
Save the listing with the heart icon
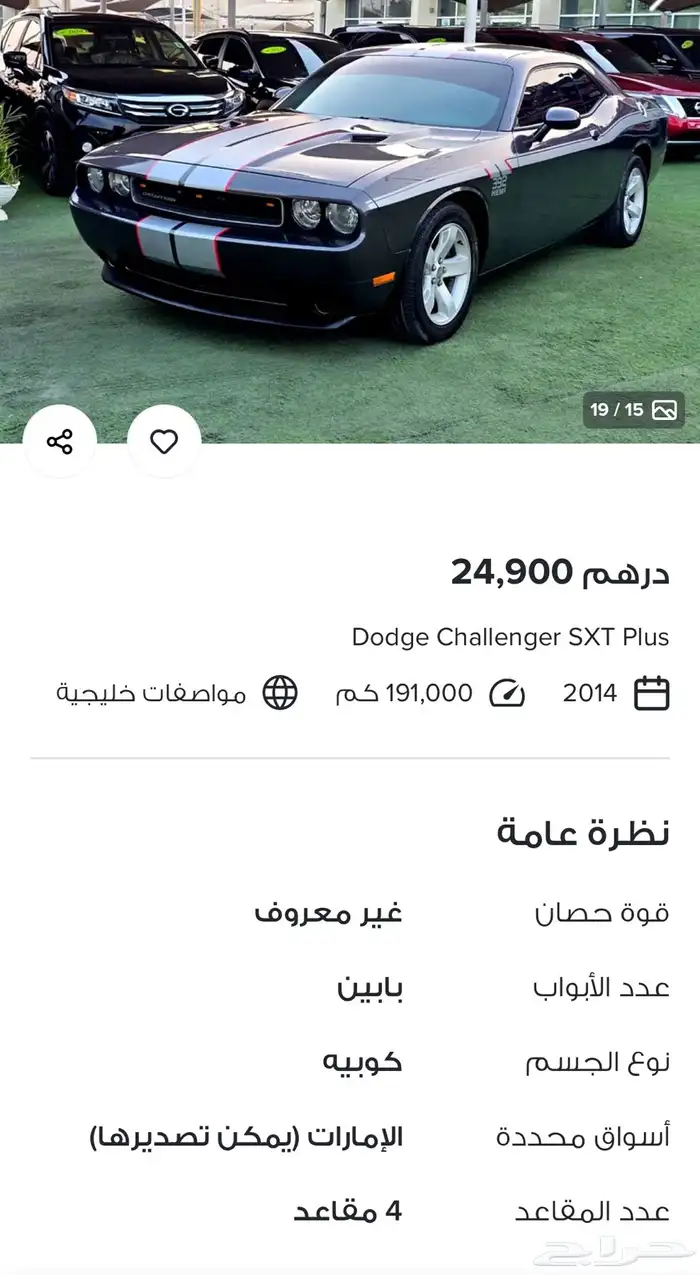(164, 441)
